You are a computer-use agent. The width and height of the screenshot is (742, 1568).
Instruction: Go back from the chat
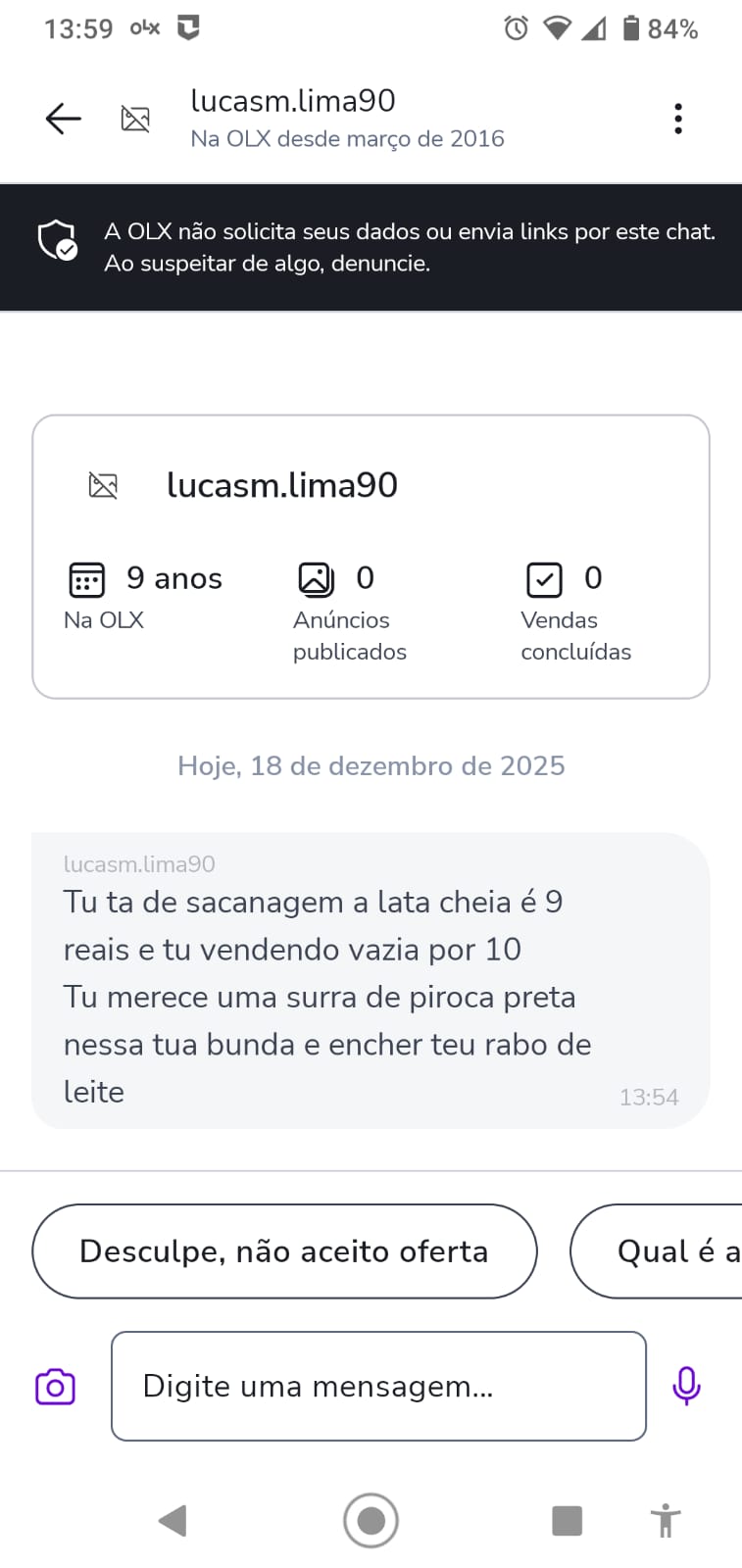pyautogui.click(x=63, y=119)
